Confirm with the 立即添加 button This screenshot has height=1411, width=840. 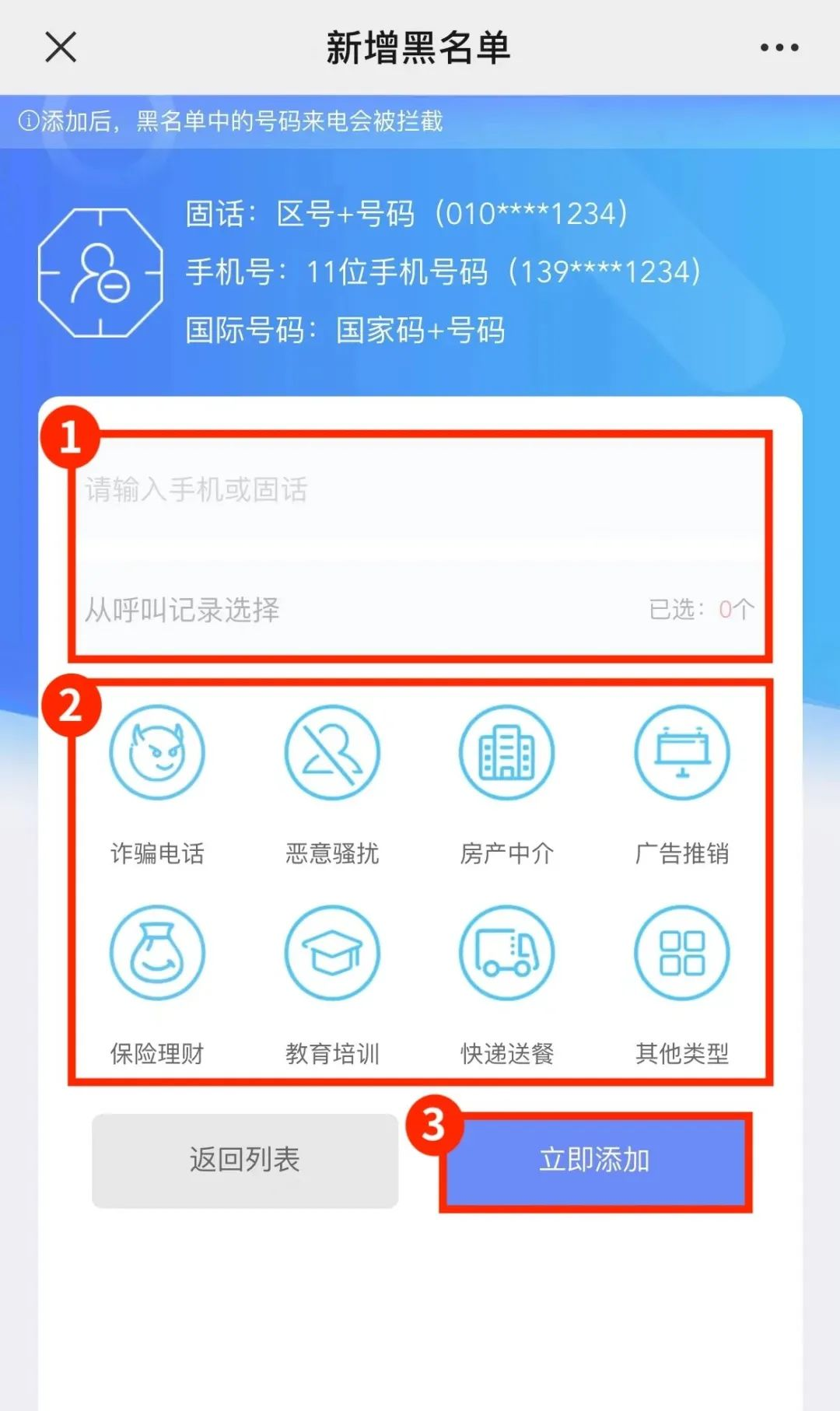[x=595, y=1161]
